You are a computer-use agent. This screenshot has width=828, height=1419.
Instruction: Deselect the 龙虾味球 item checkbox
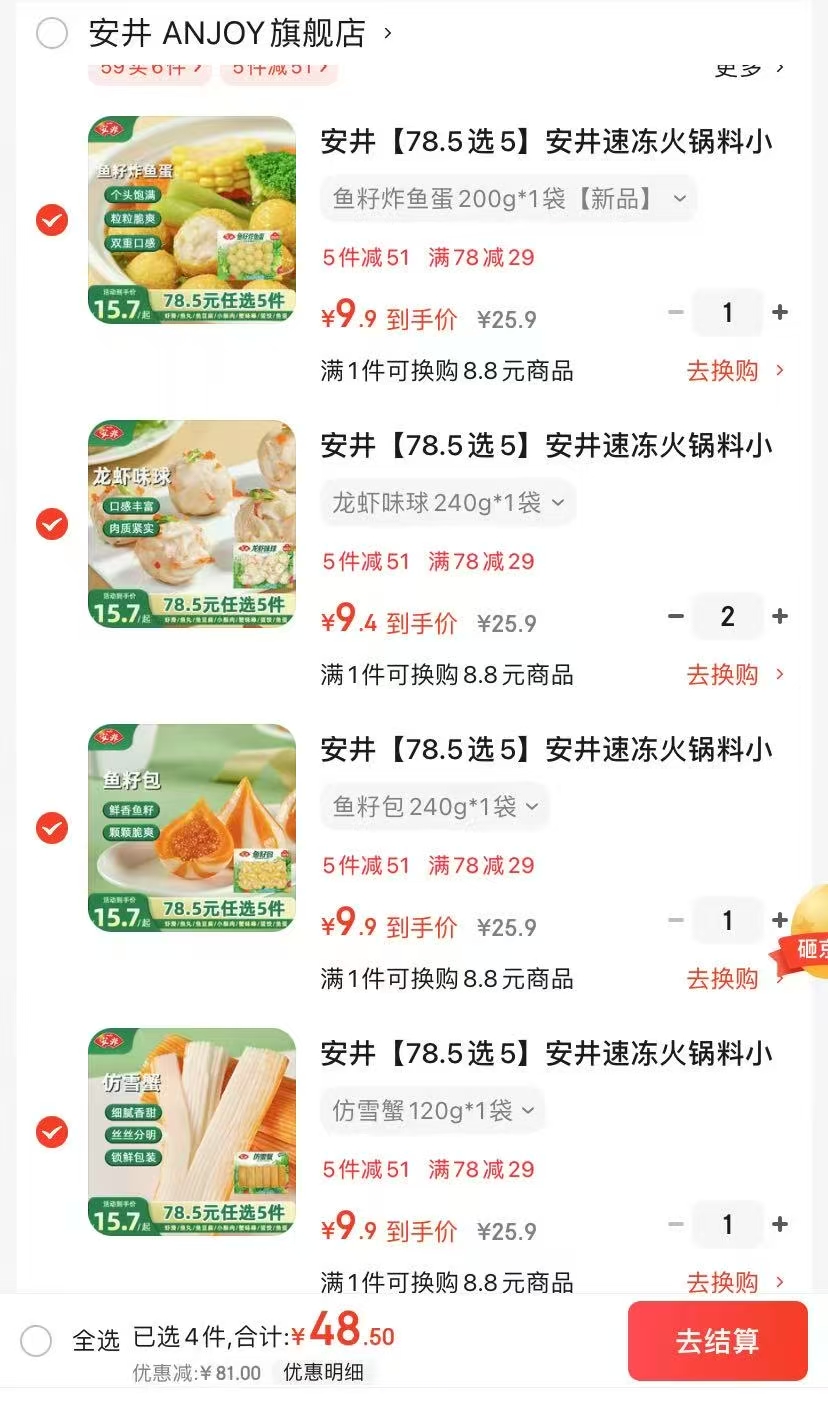[x=51, y=524]
